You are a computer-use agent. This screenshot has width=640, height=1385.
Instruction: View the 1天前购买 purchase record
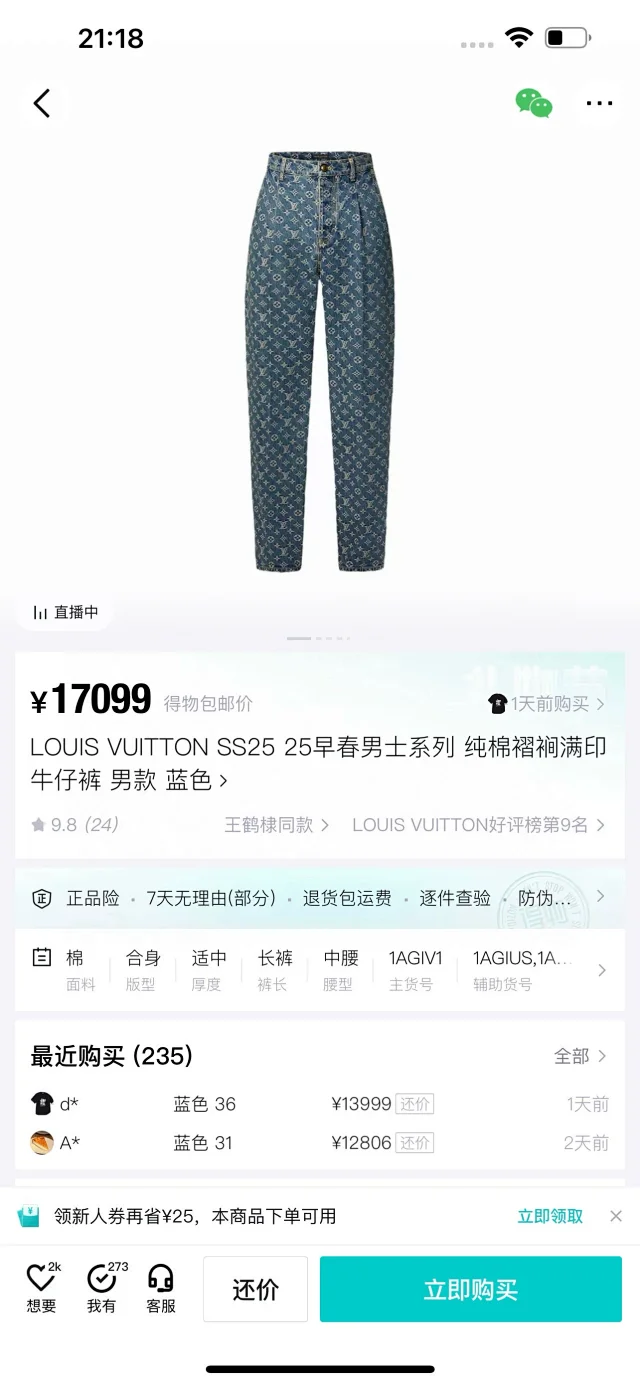pyautogui.click(x=549, y=704)
